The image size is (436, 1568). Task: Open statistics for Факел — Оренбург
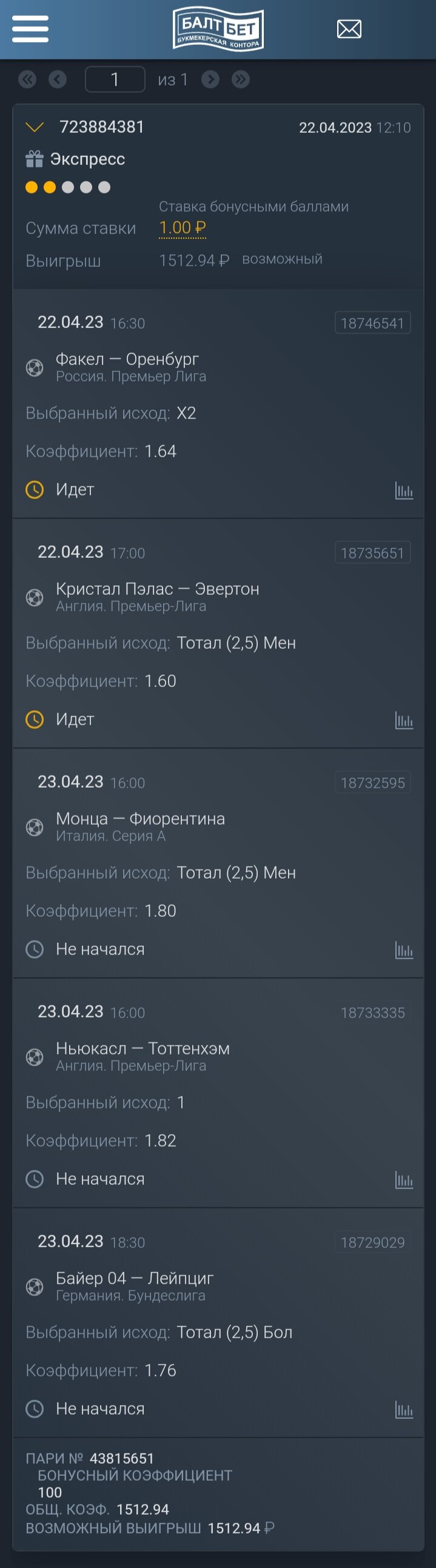tap(404, 490)
